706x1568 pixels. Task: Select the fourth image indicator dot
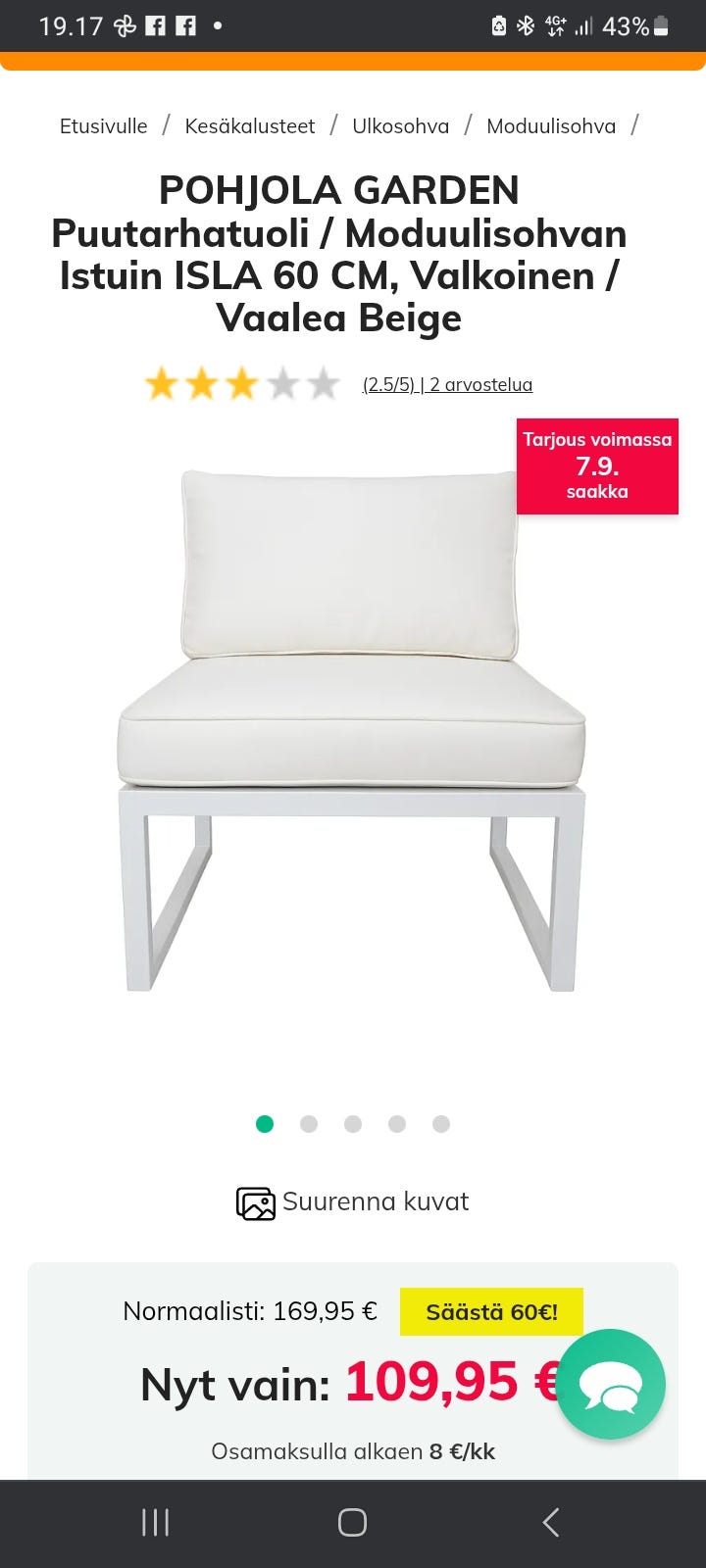click(397, 1124)
